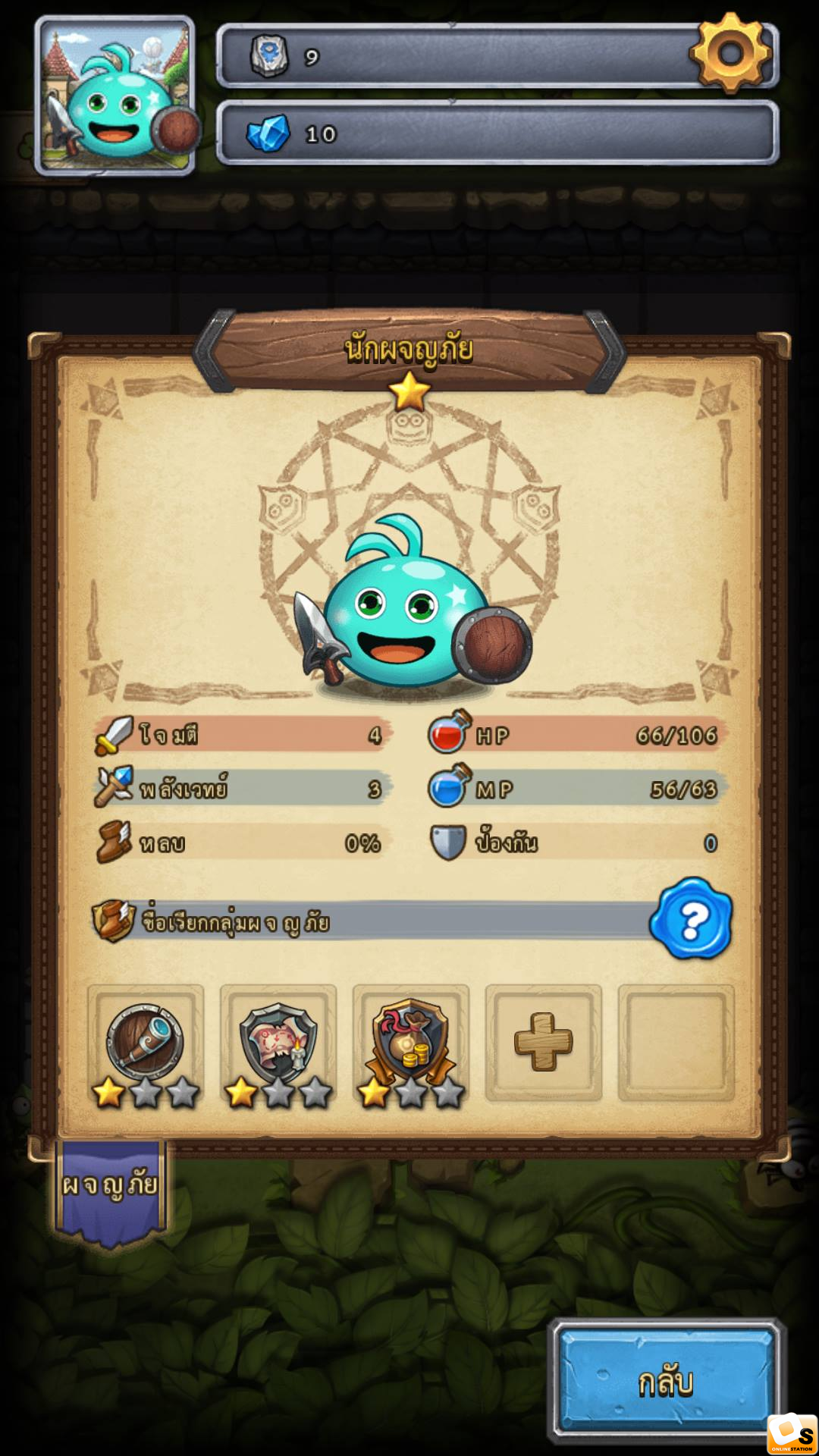Select the telescope skill slot
This screenshot has height=1456, width=819.
[x=146, y=1043]
